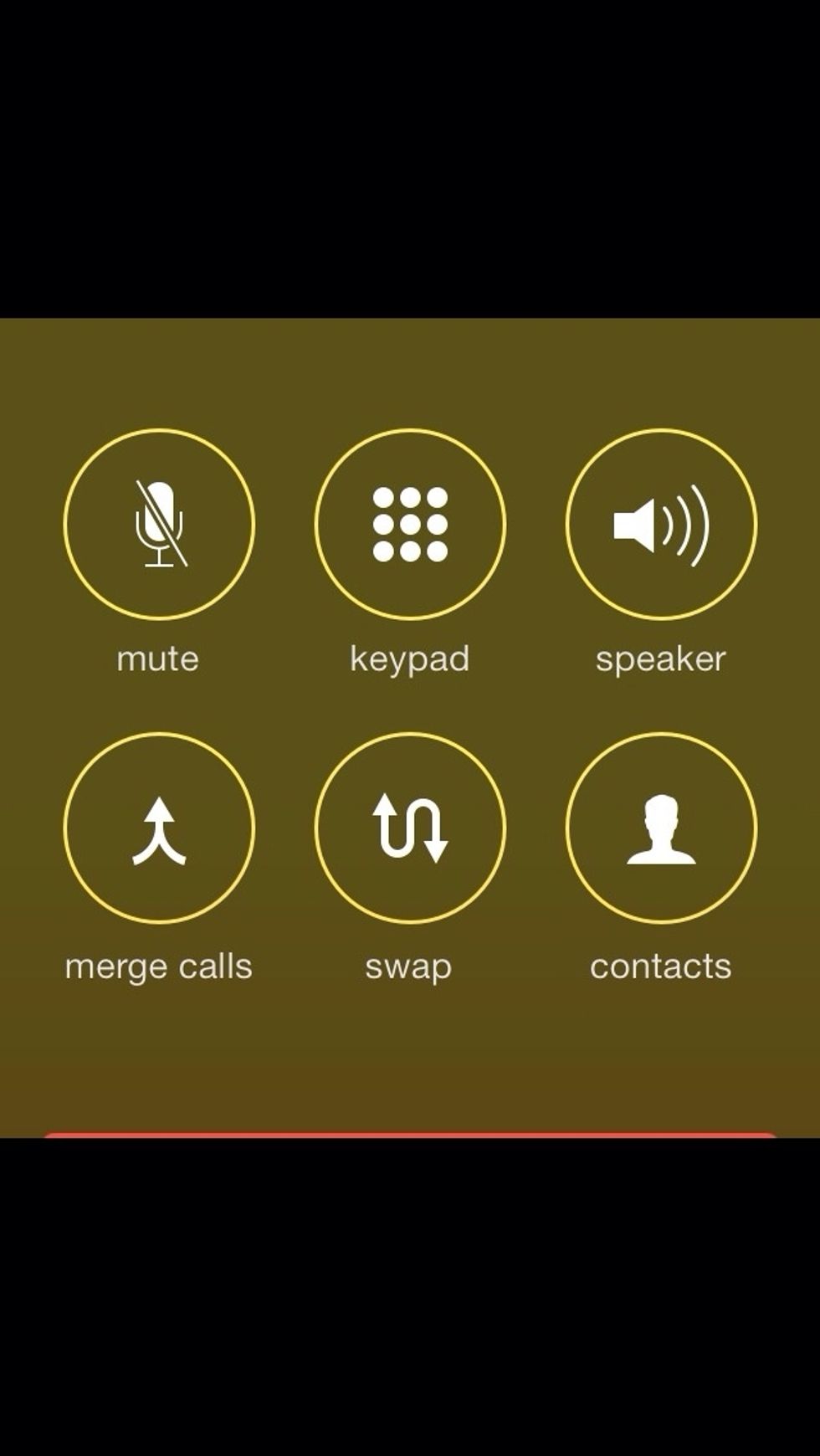Tap the up-down curved arrows icon
The height and width of the screenshot is (1456, 820).
pyautogui.click(x=410, y=827)
